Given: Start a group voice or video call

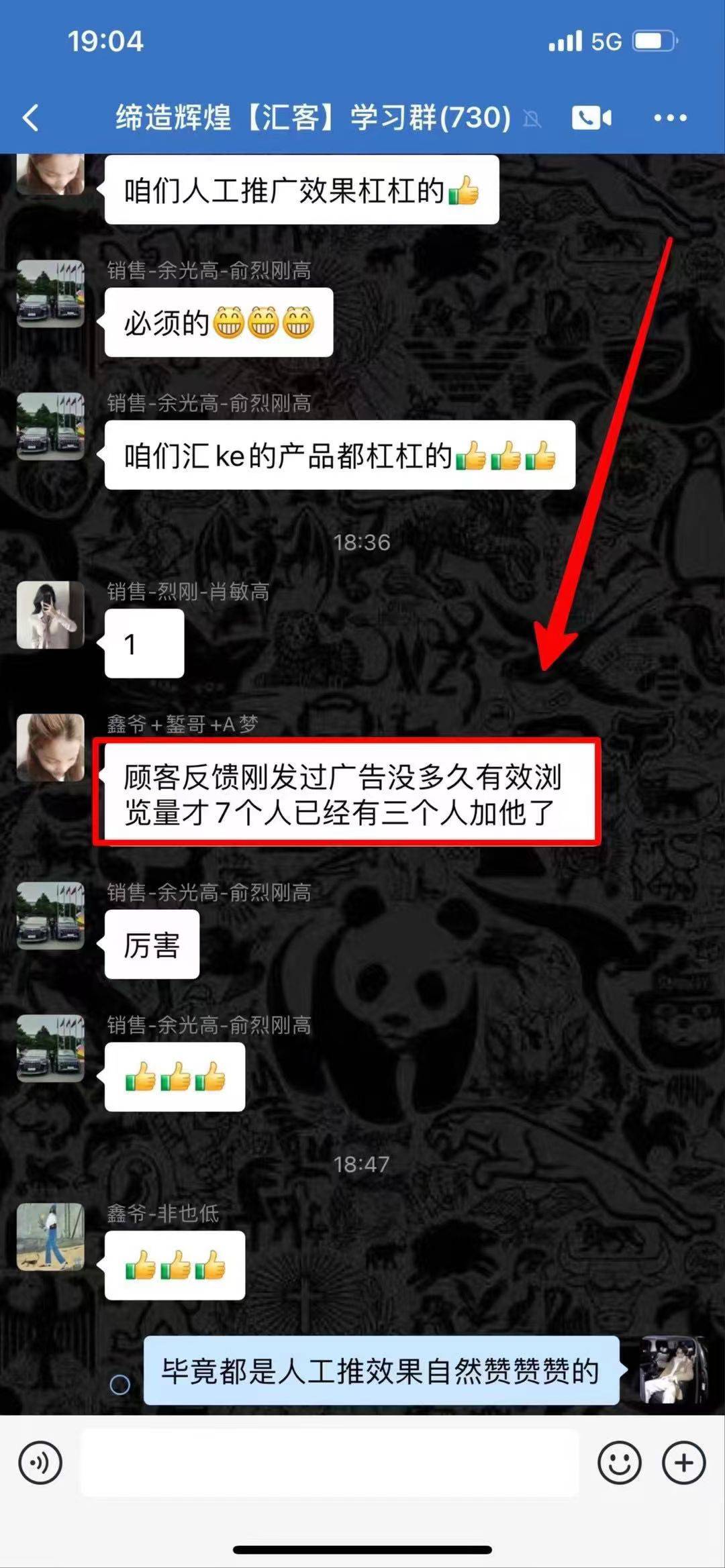Looking at the screenshot, I should click(591, 118).
